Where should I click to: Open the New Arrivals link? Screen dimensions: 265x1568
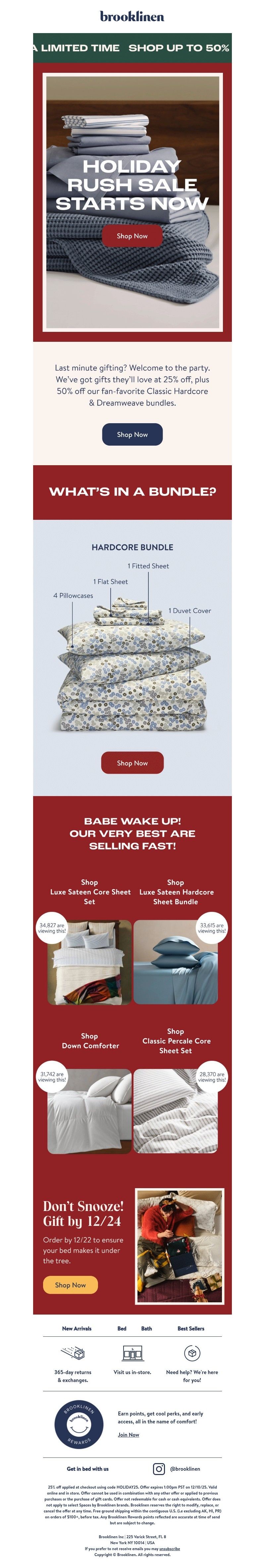[77, 1328]
